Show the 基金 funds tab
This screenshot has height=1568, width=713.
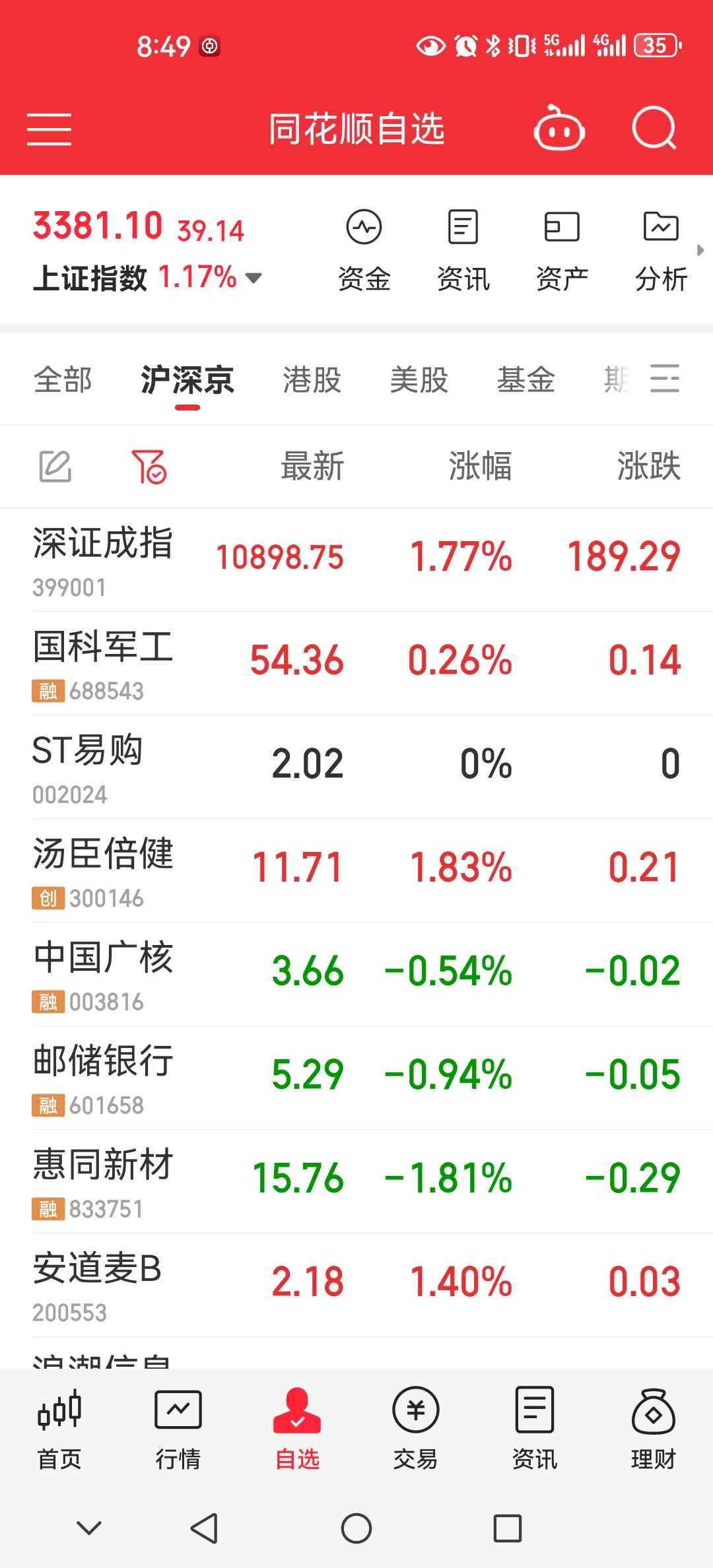[526, 380]
